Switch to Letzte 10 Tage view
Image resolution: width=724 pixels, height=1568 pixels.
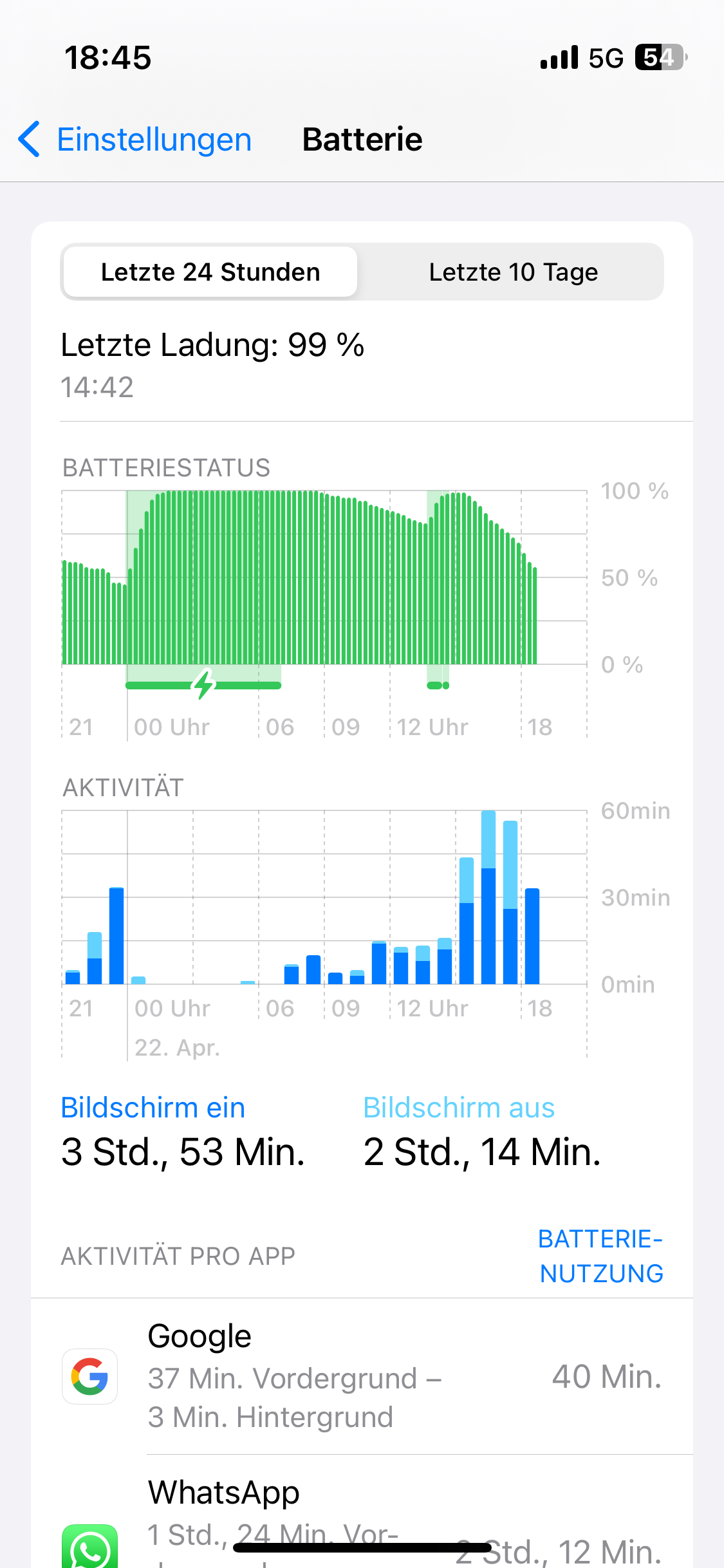[513, 272]
